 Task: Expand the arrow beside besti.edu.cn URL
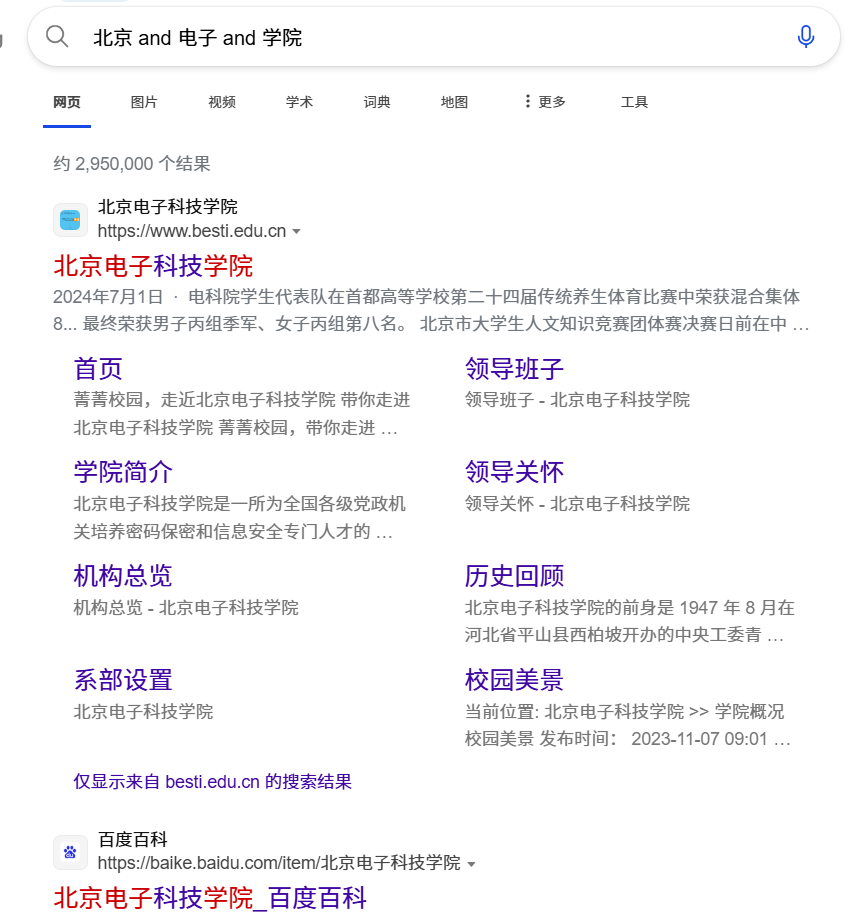click(296, 232)
